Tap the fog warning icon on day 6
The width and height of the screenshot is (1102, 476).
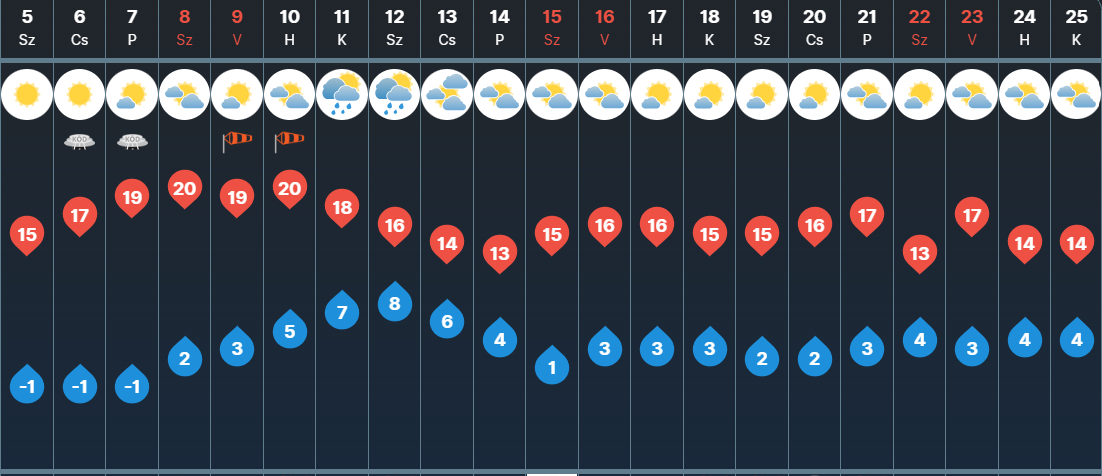pos(79,142)
